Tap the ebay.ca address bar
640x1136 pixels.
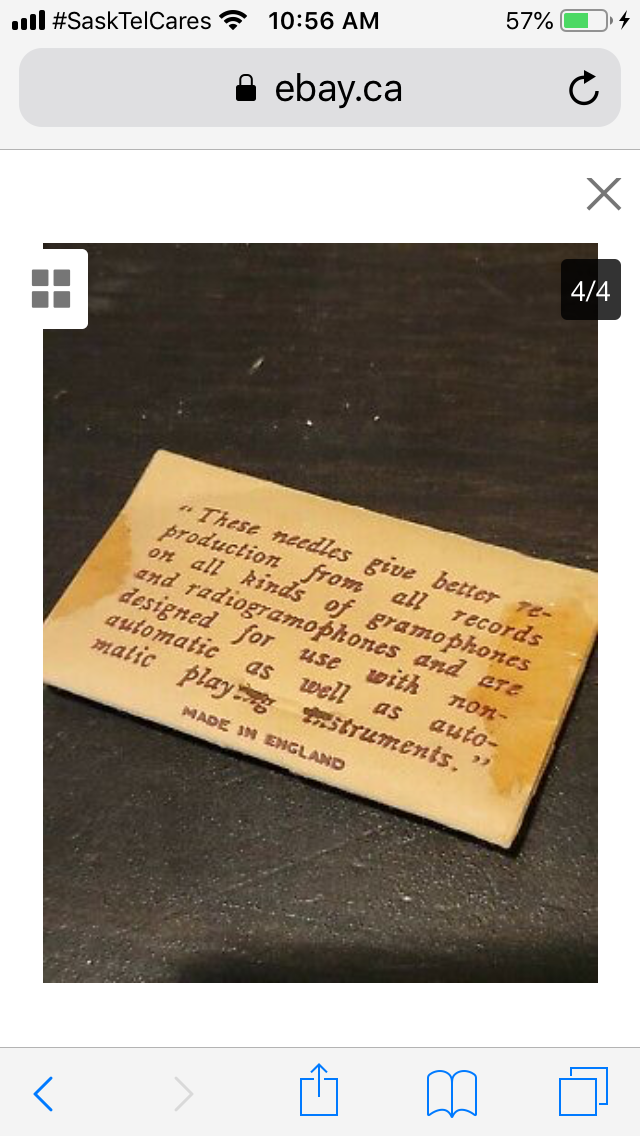coord(319,89)
